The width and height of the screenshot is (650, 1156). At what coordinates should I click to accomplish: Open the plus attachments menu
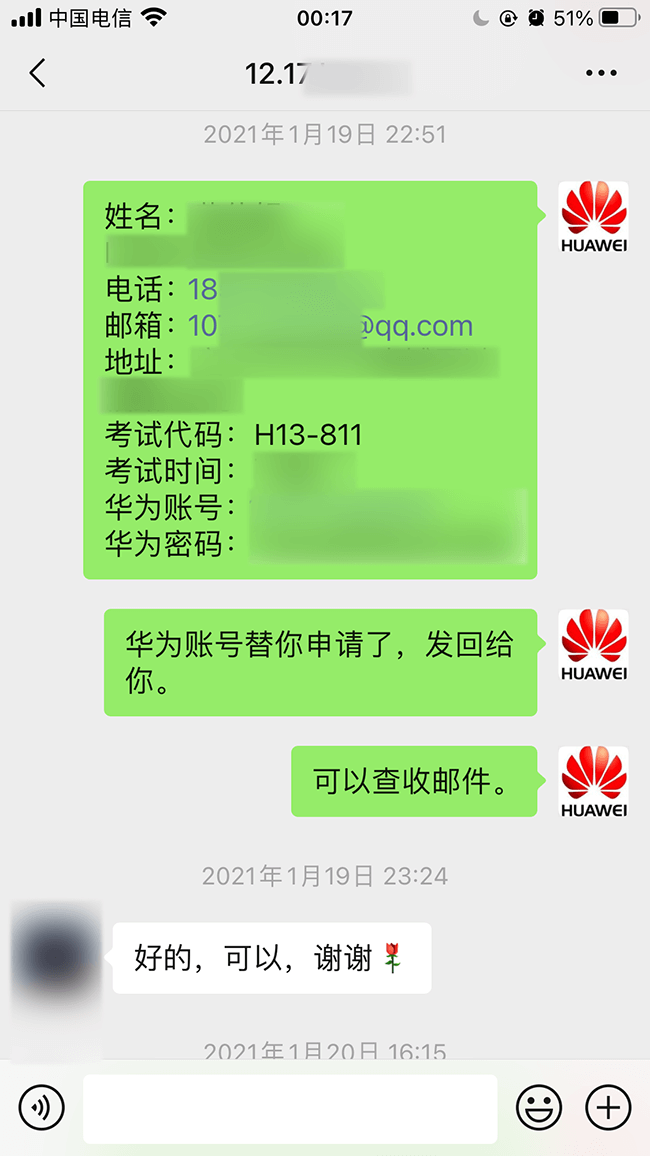tap(608, 1107)
